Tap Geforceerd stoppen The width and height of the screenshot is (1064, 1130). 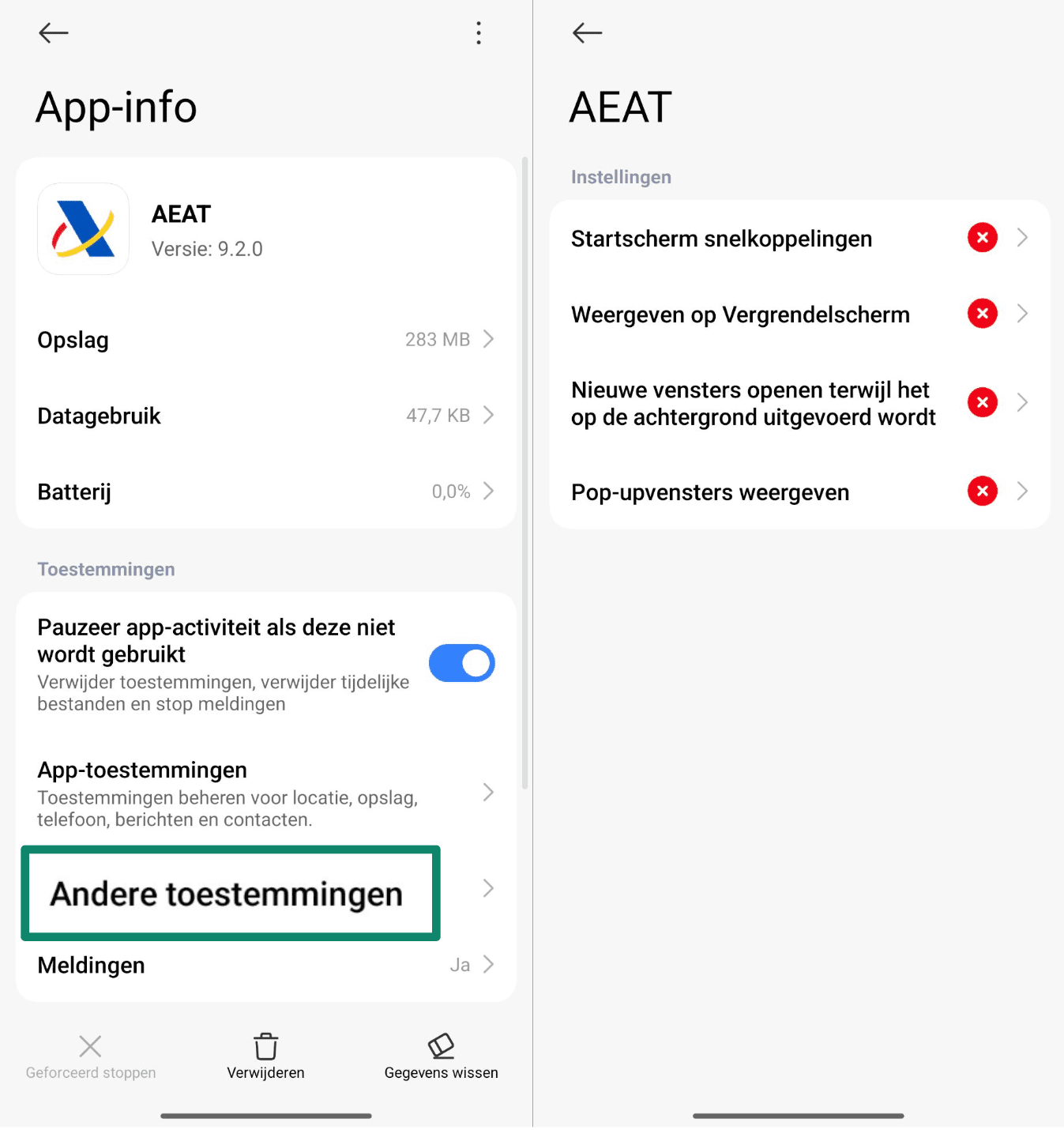(91, 1055)
